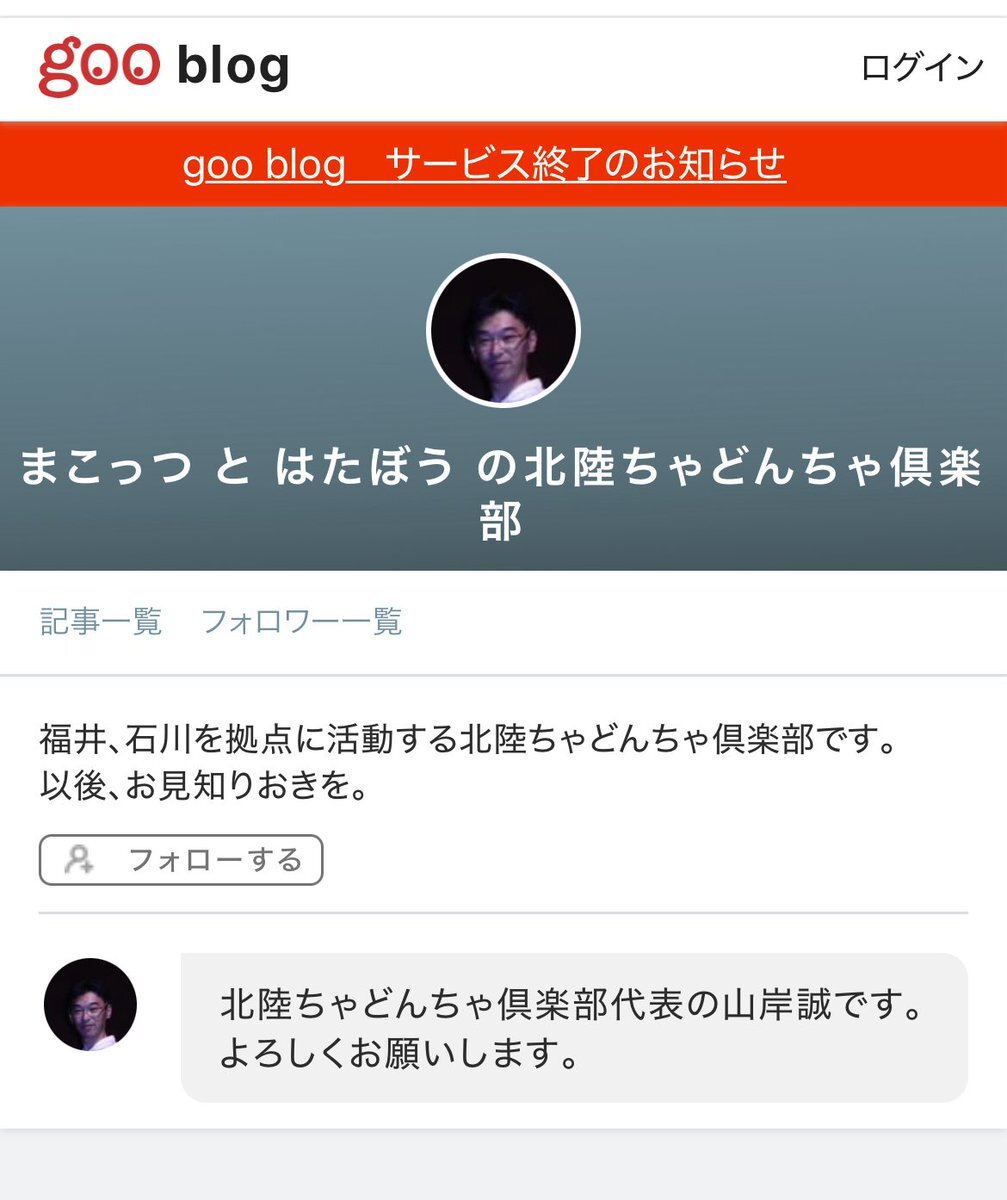Switch to フォロワー一覧 follower list
This screenshot has width=1007, height=1200.
301,621
